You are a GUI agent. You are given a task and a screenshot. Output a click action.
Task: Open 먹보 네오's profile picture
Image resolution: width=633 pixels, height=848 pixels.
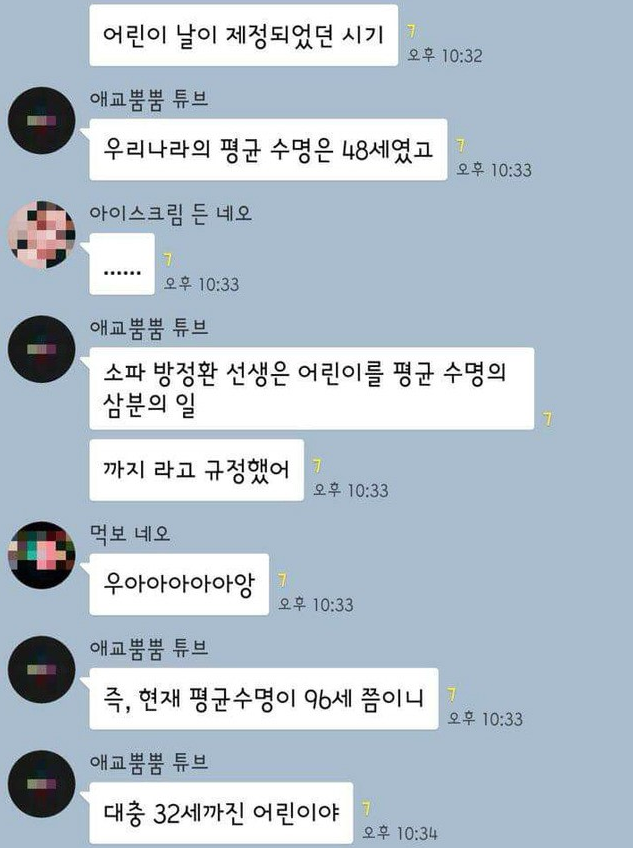click(42, 555)
